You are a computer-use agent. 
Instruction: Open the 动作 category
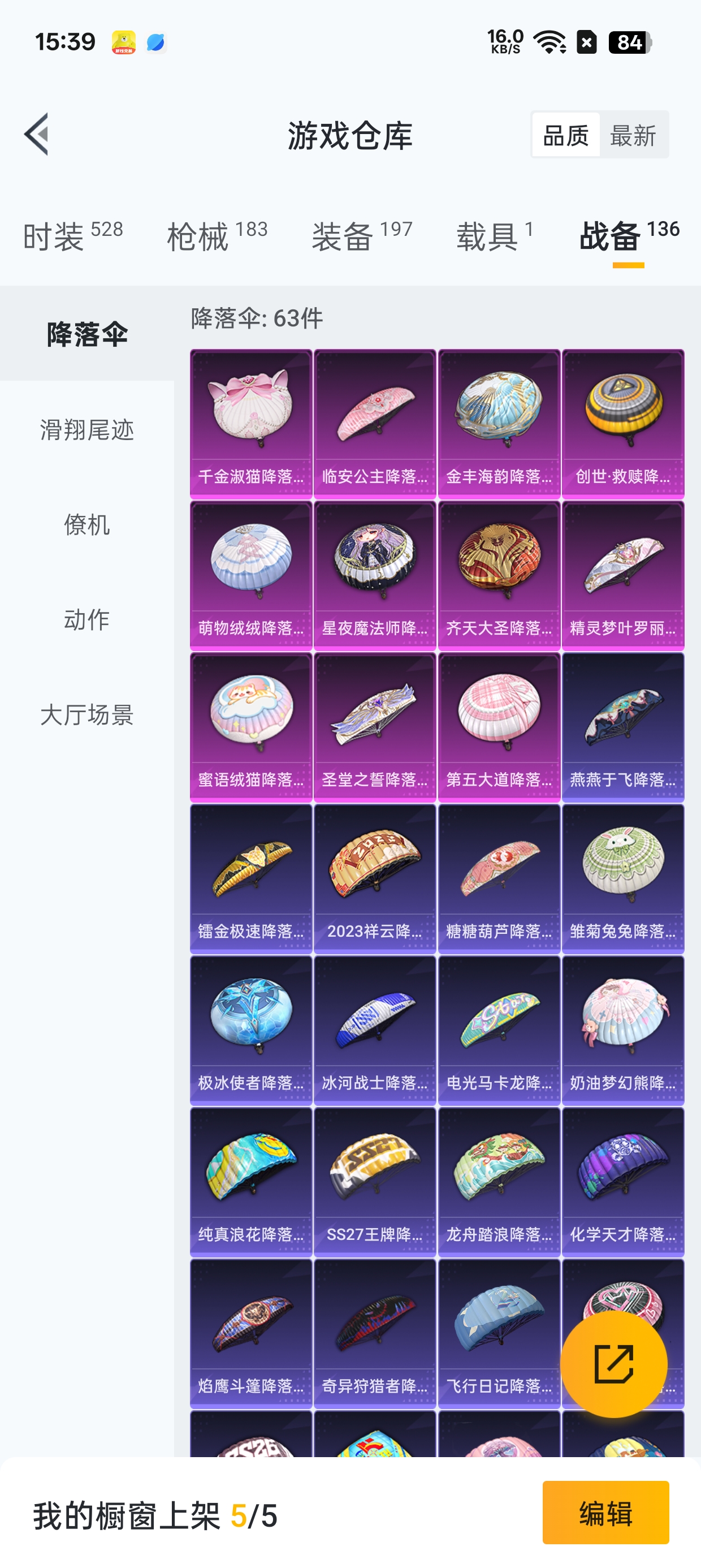pyautogui.click(x=87, y=619)
